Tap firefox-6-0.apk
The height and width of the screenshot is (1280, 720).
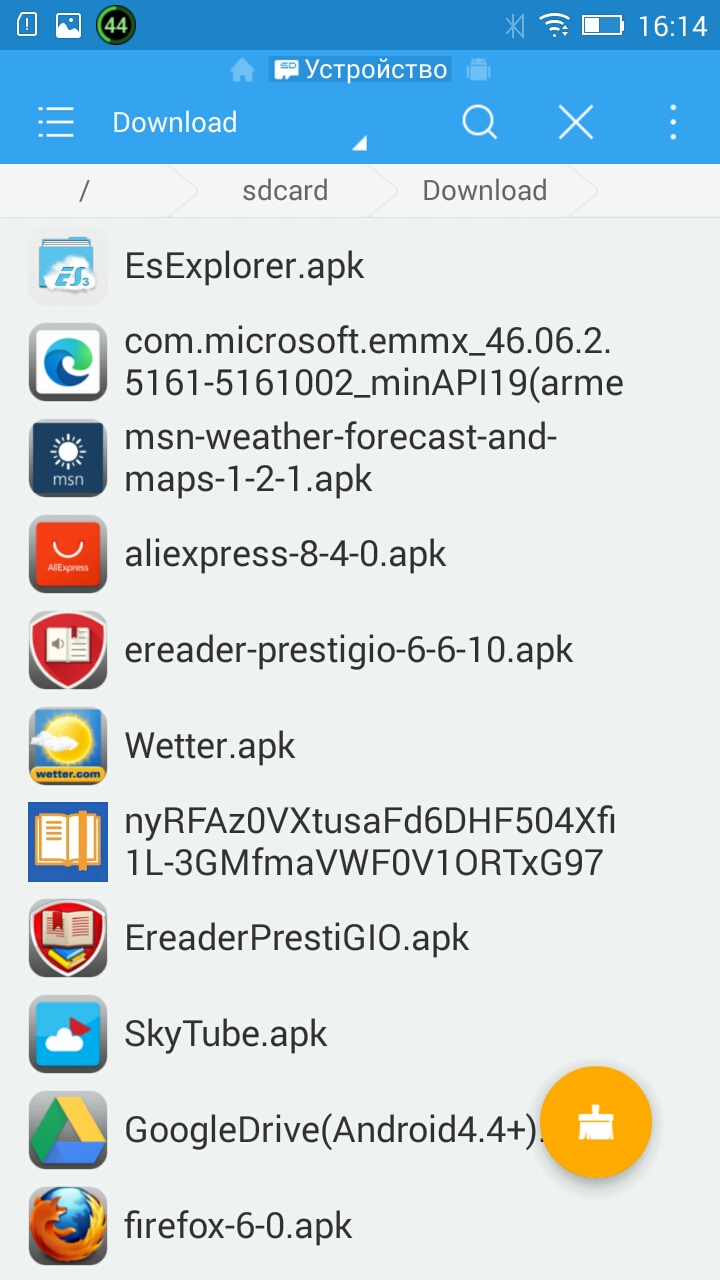238,1226
